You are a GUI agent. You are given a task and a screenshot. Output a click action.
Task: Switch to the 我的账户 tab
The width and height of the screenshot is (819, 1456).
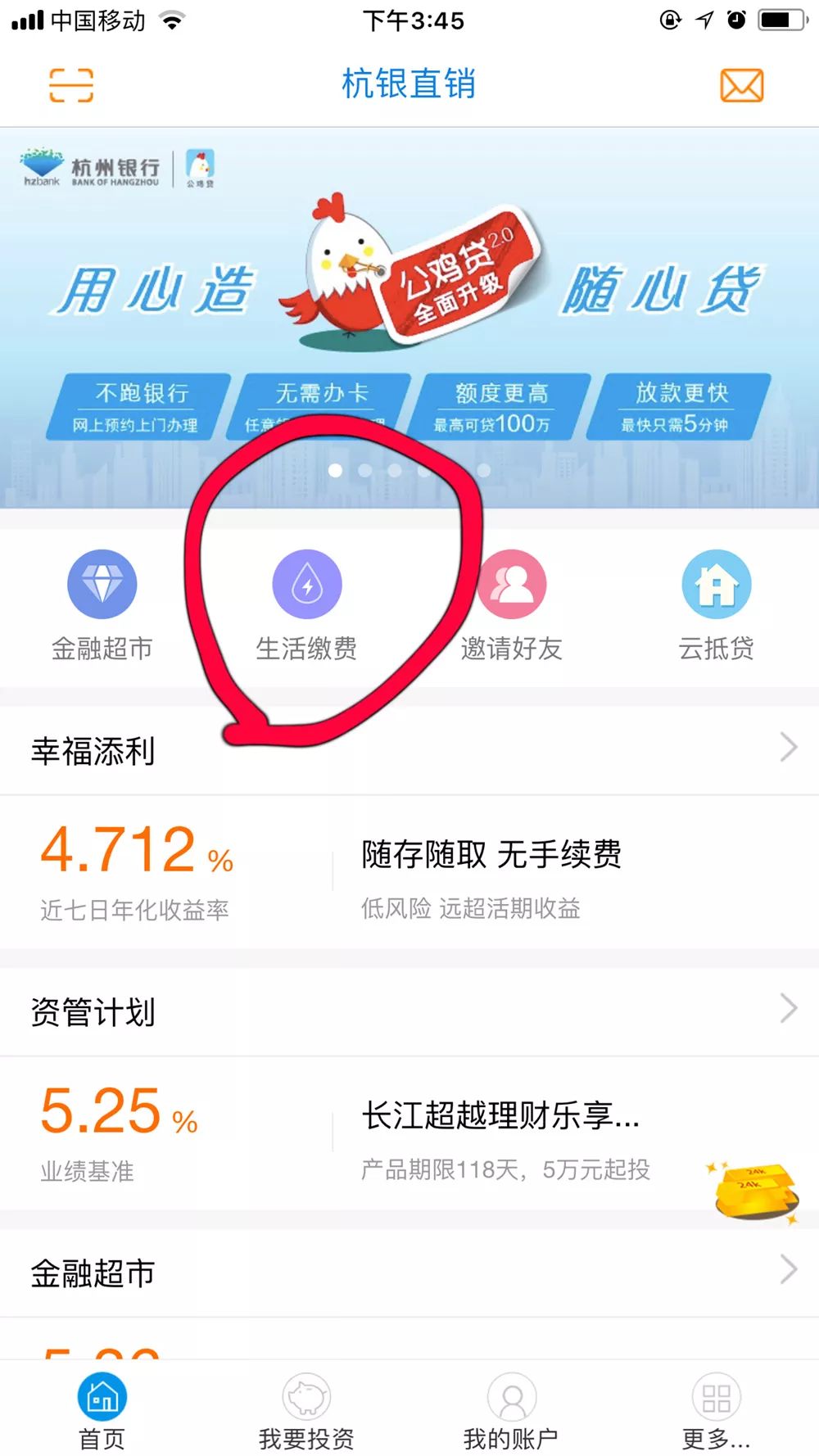point(511,1410)
